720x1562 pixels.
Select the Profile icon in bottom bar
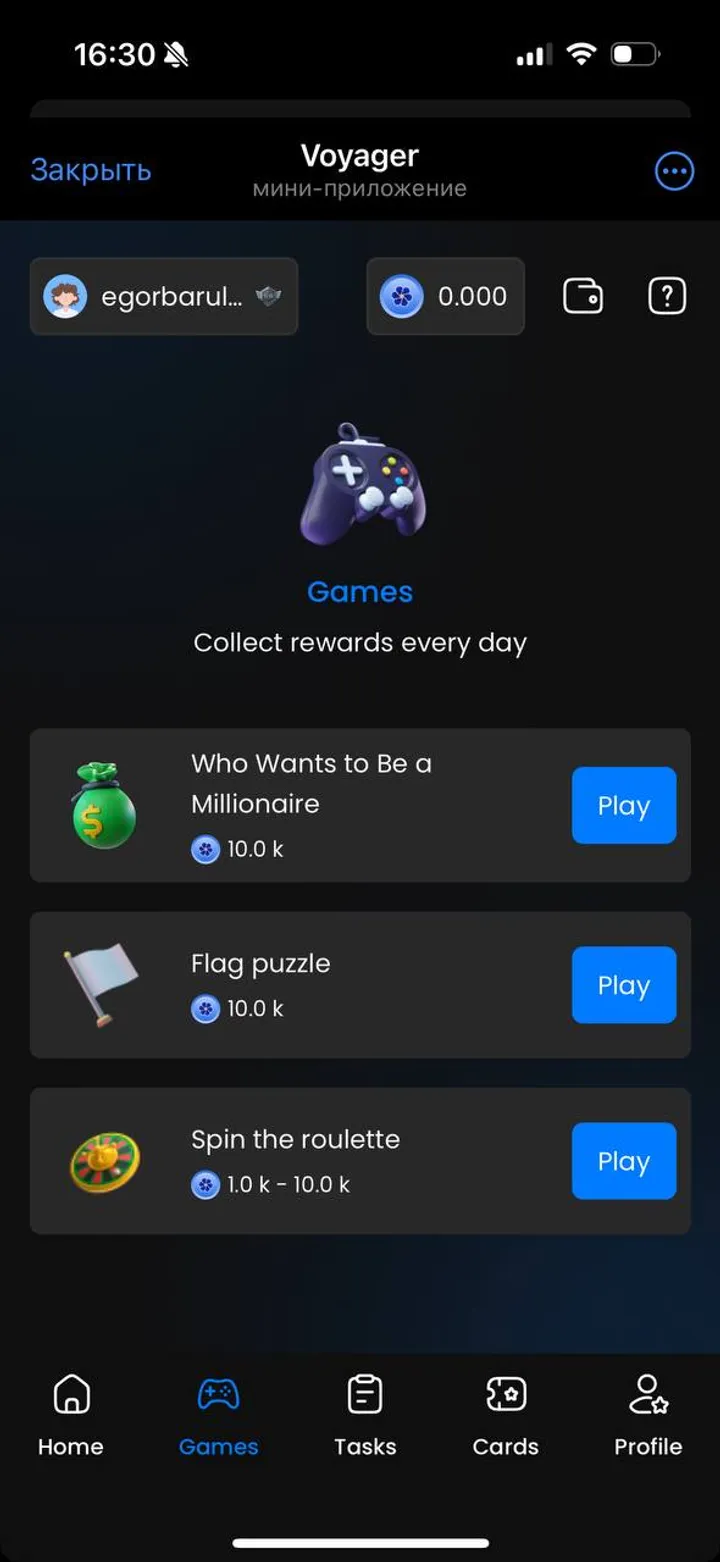coord(648,1392)
